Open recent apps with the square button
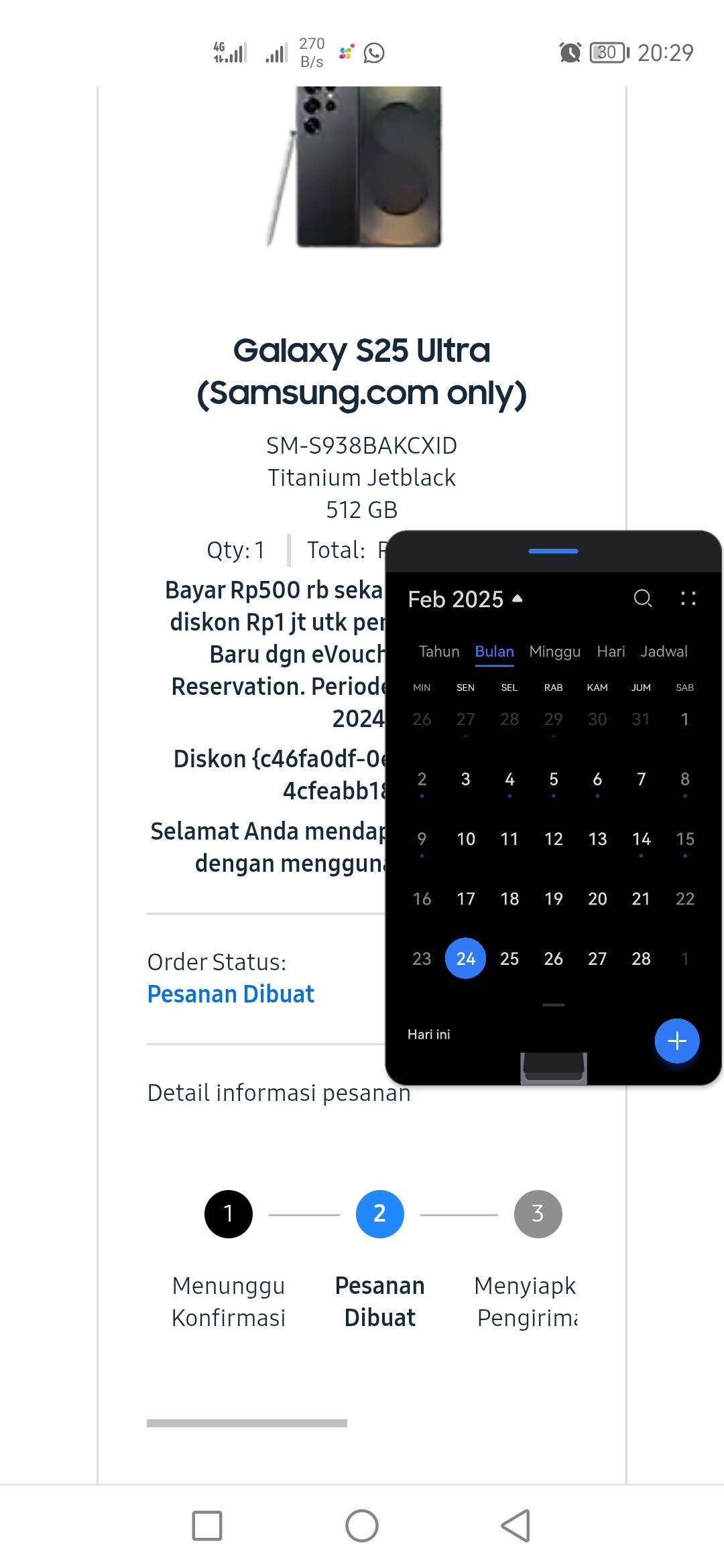 point(207,1526)
